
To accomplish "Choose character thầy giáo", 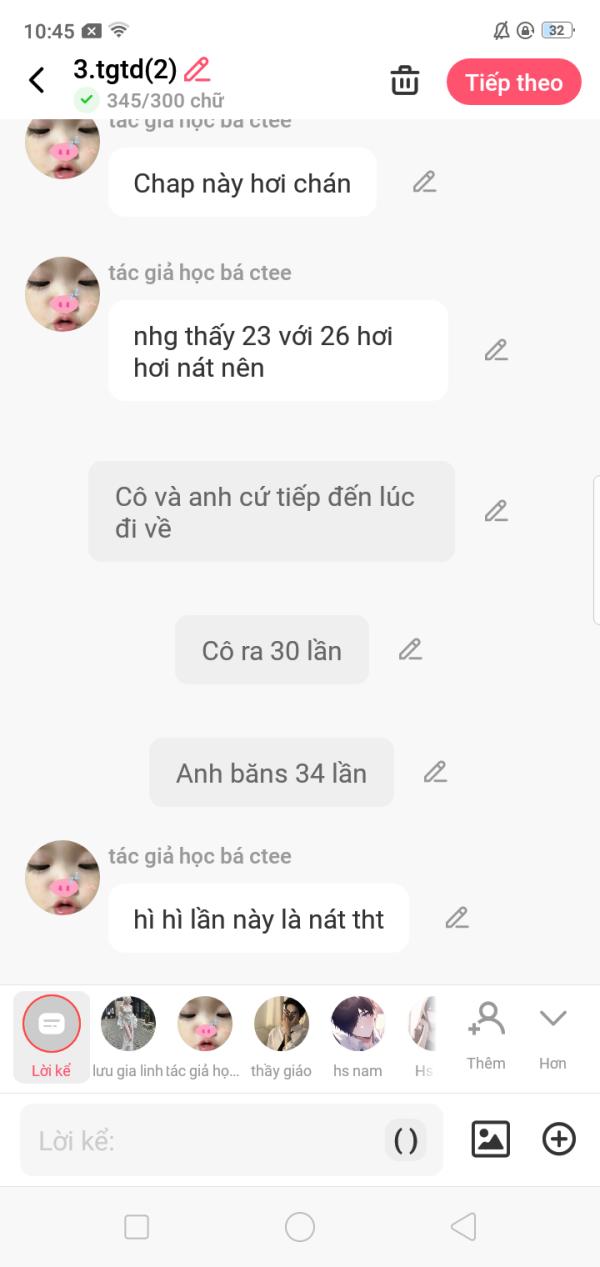I will point(281,1037).
